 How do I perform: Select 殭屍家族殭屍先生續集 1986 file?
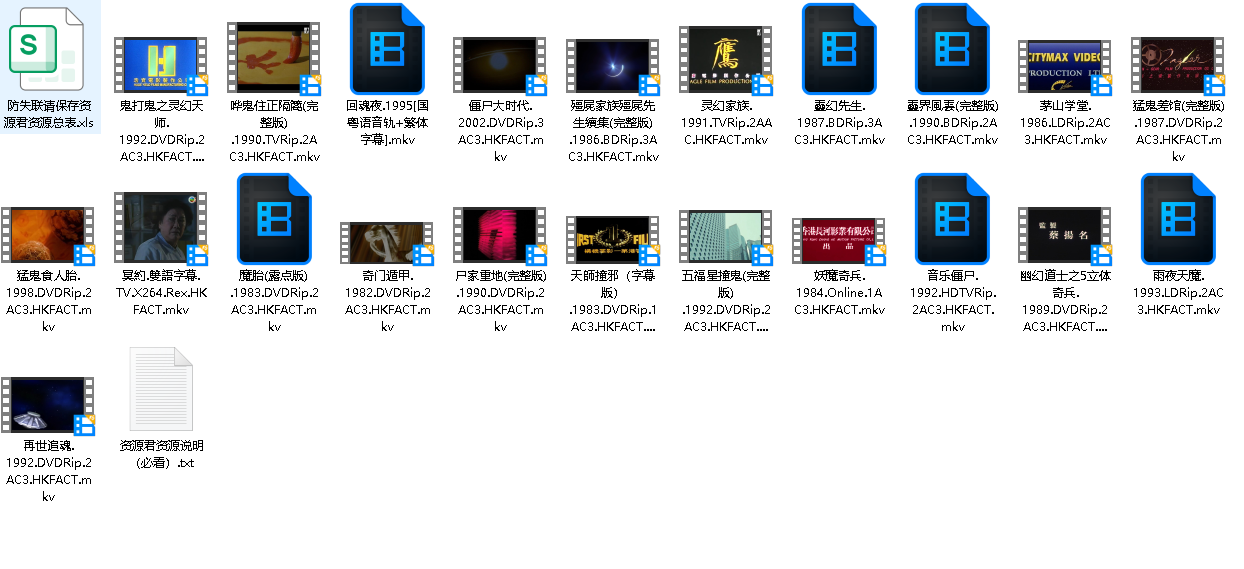[x=613, y=66]
